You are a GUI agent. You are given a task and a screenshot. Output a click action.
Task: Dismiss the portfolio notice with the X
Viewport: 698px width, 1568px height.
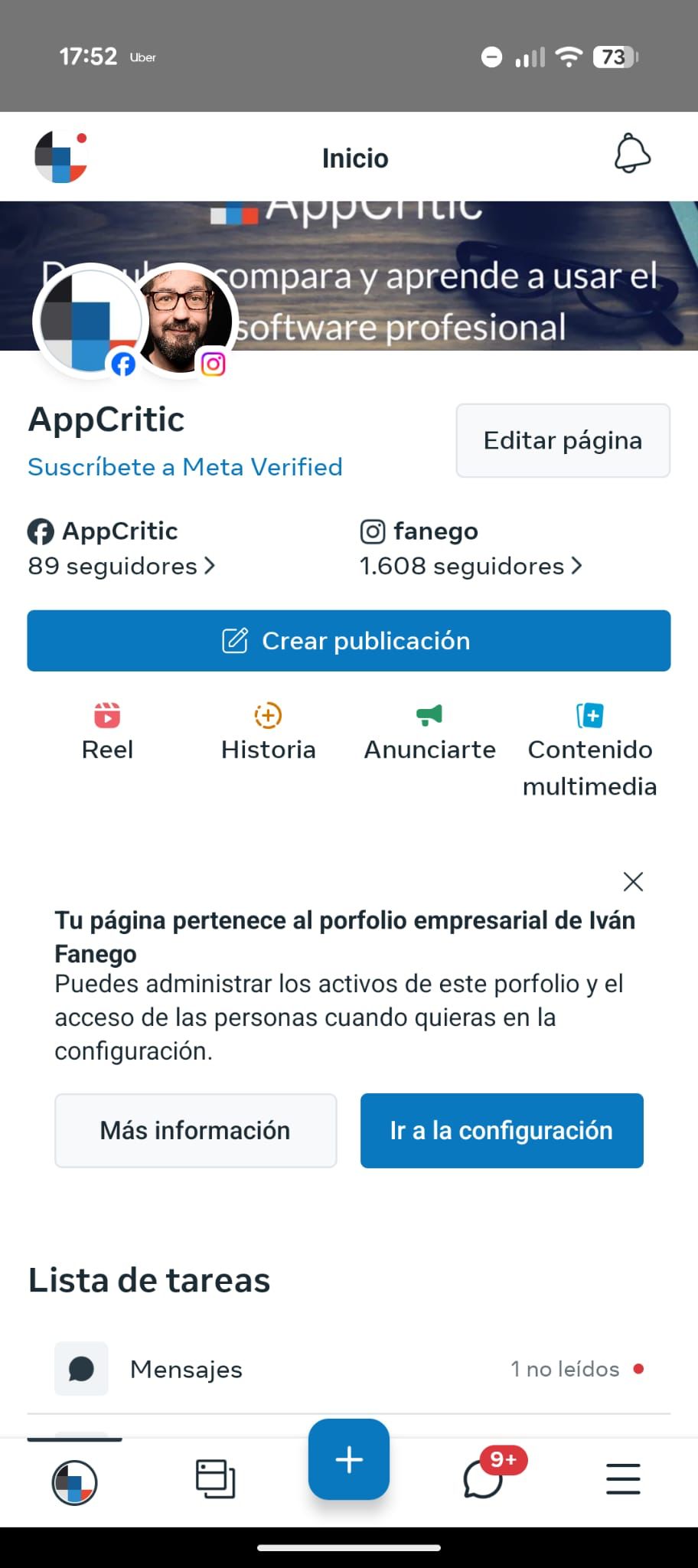pos(633,881)
